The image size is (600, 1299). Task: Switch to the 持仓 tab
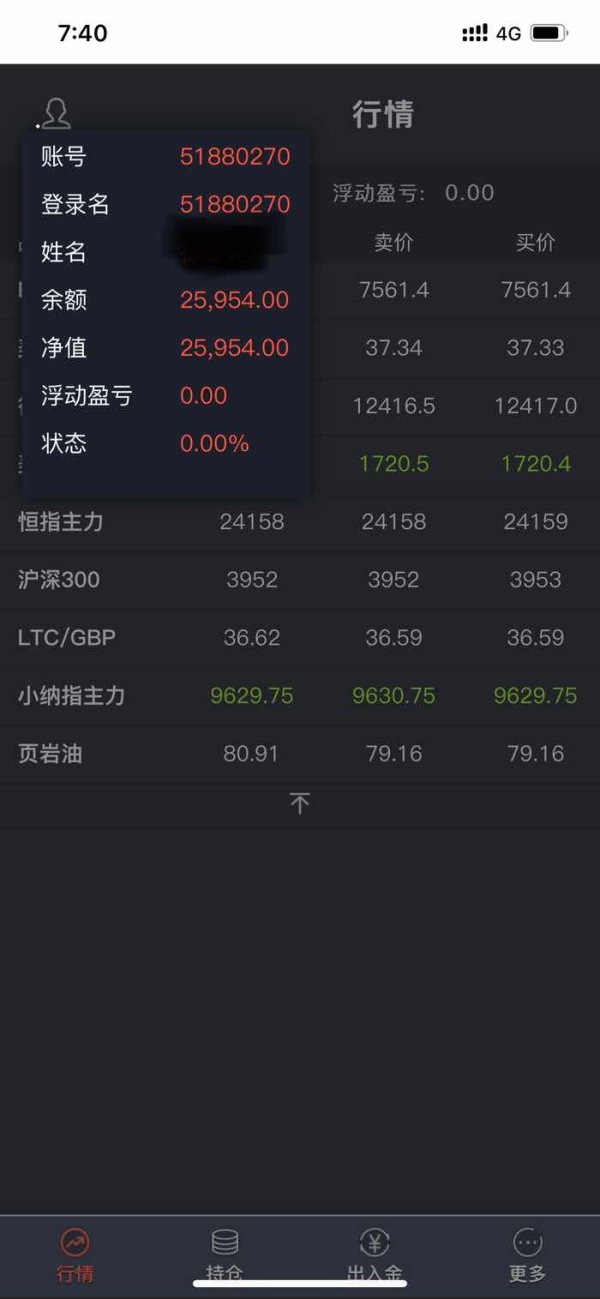225,1255
